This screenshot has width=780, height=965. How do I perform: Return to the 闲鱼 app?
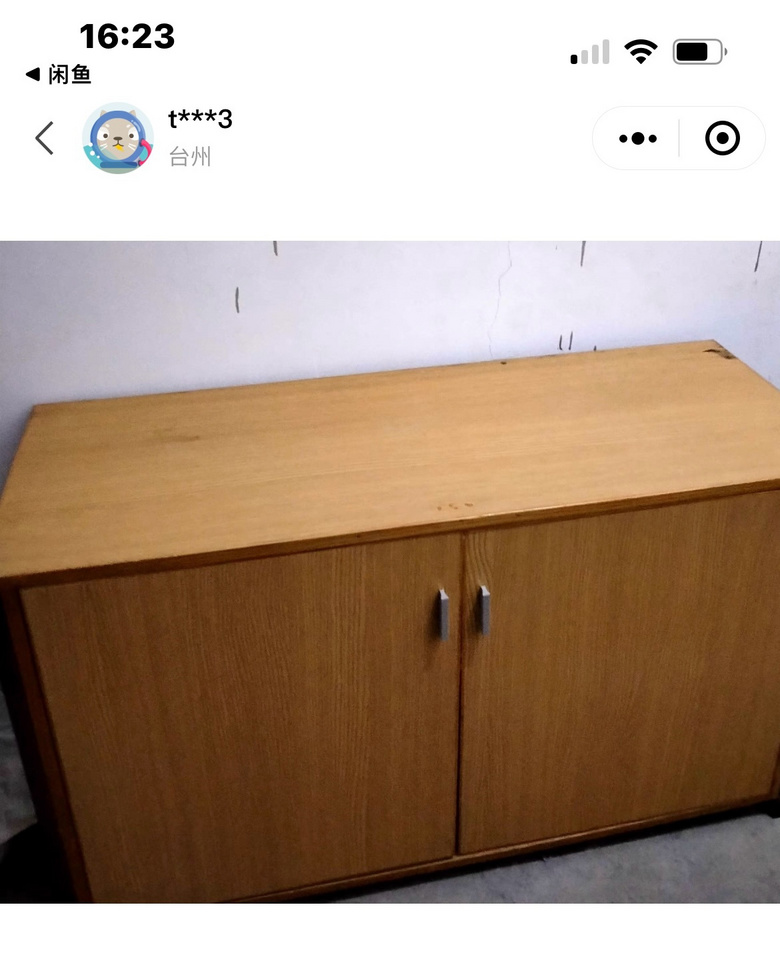58,74
